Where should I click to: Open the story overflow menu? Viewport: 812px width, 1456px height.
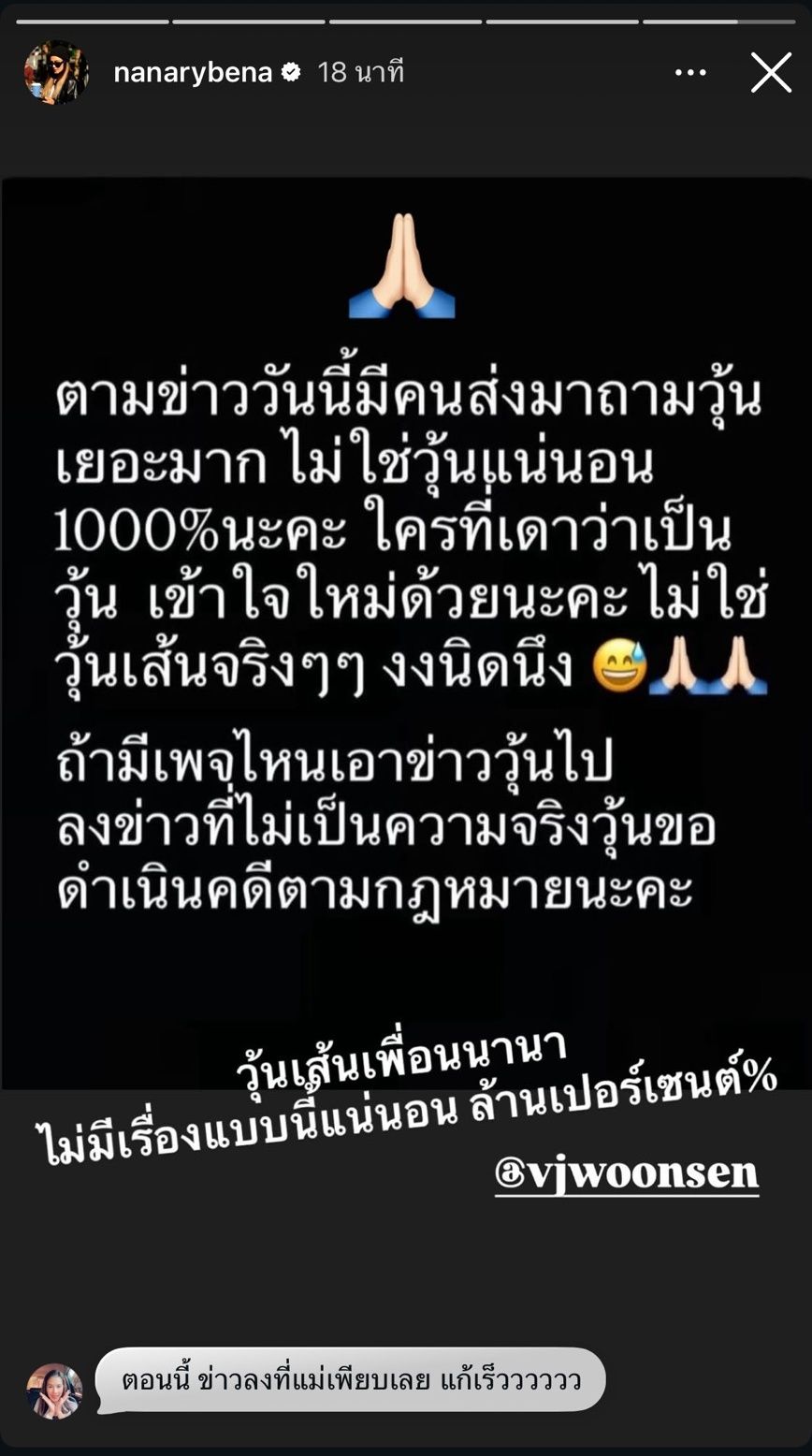pos(690,73)
